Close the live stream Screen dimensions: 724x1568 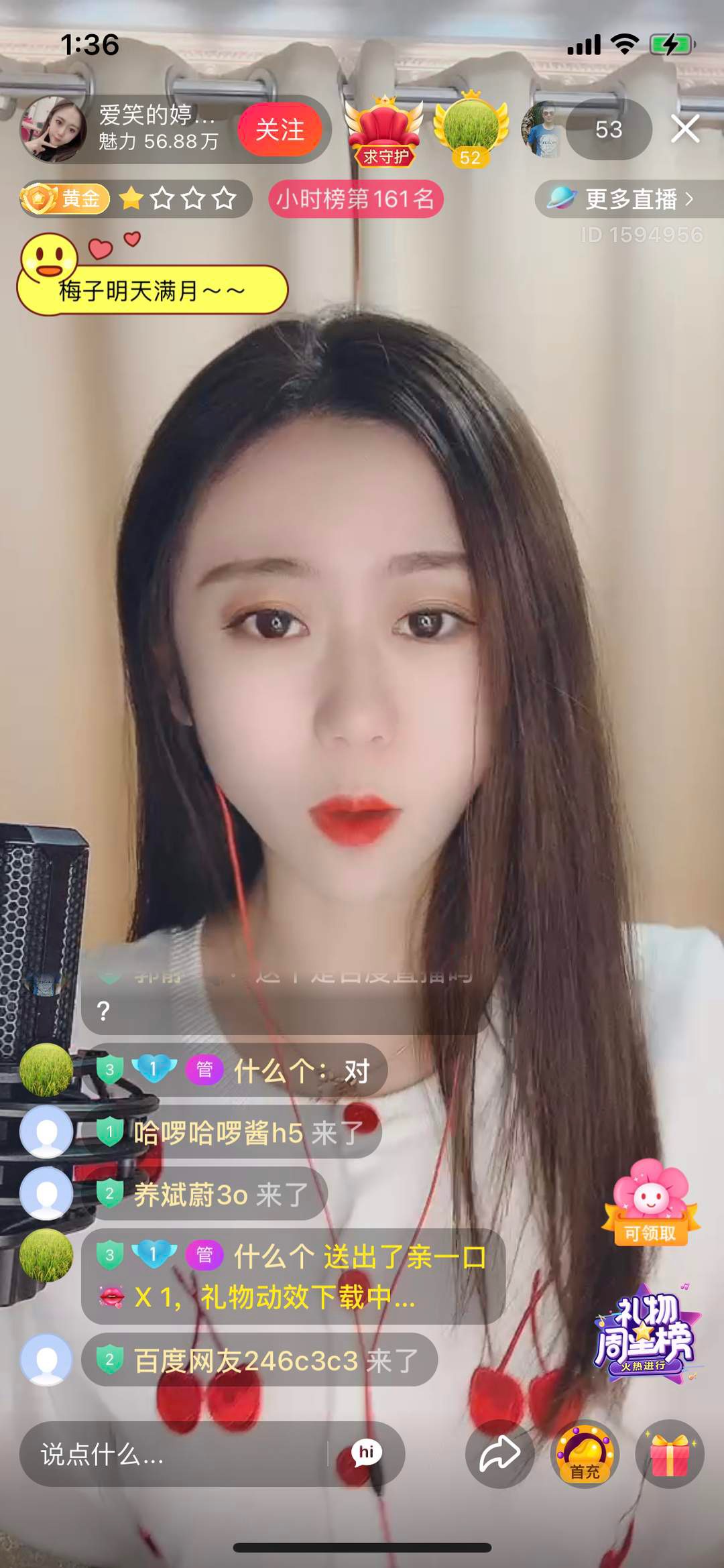click(685, 129)
